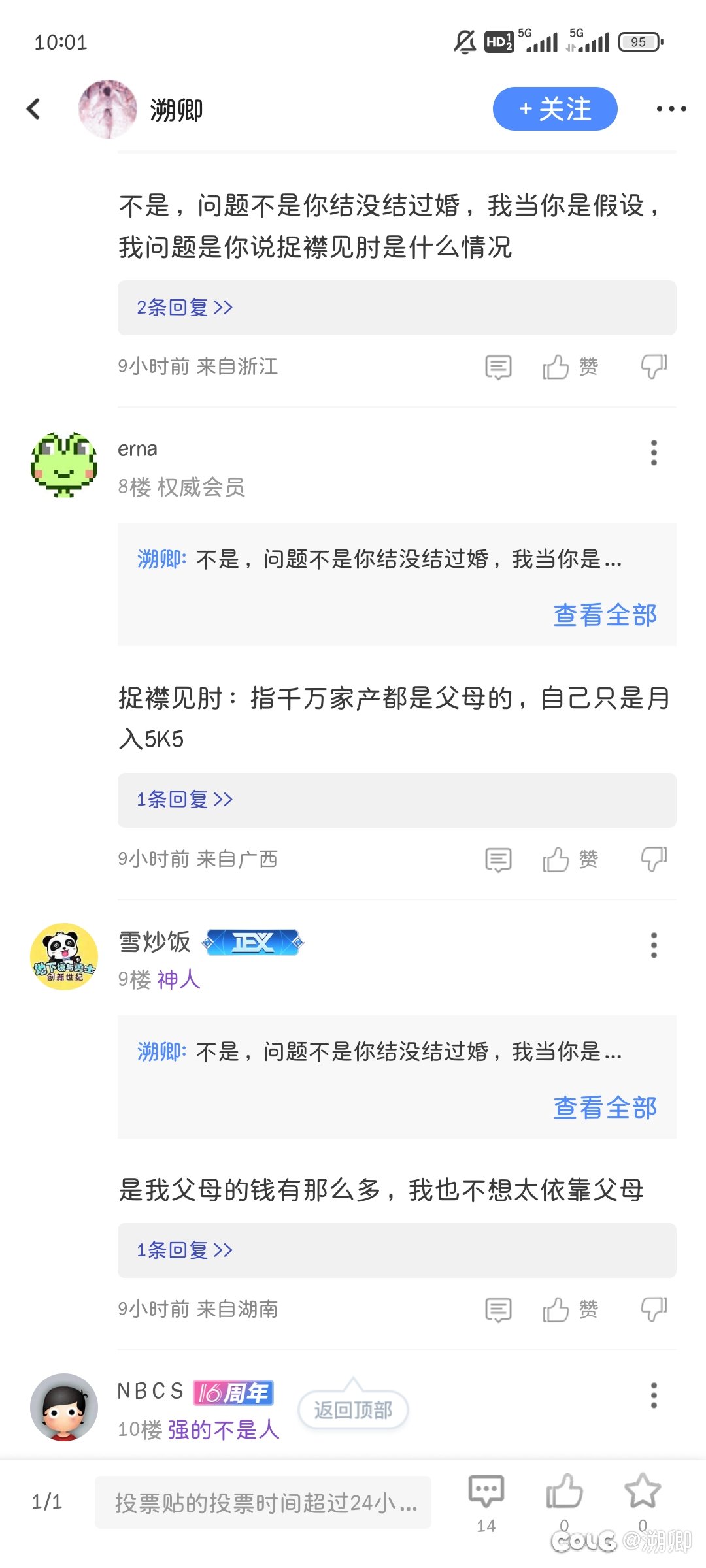Open more options on erna's comment
This screenshot has height=1568, width=706.
tap(654, 453)
